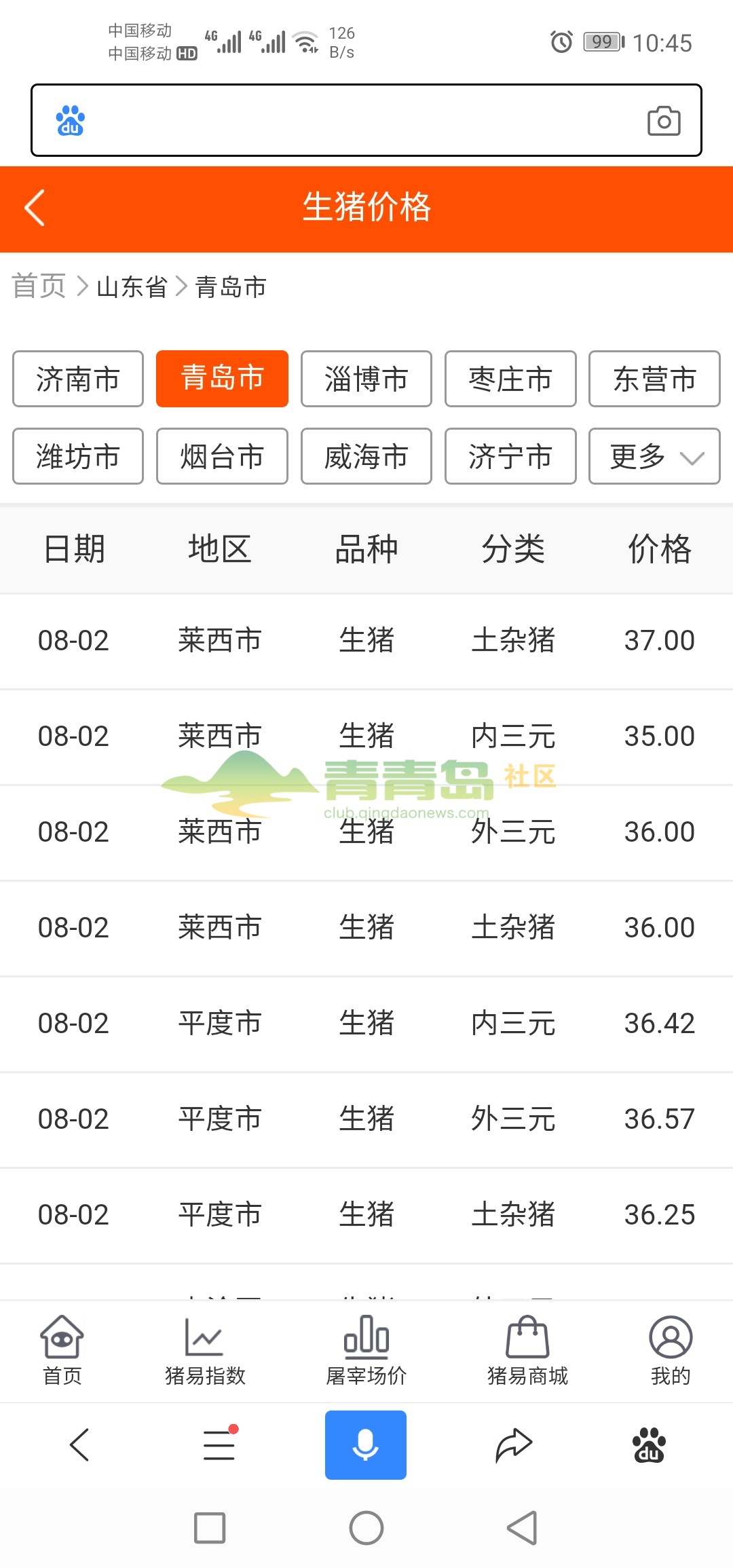The image size is (733, 1568).
Task: Go to the 我的 profile tab
Action: point(671,1351)
